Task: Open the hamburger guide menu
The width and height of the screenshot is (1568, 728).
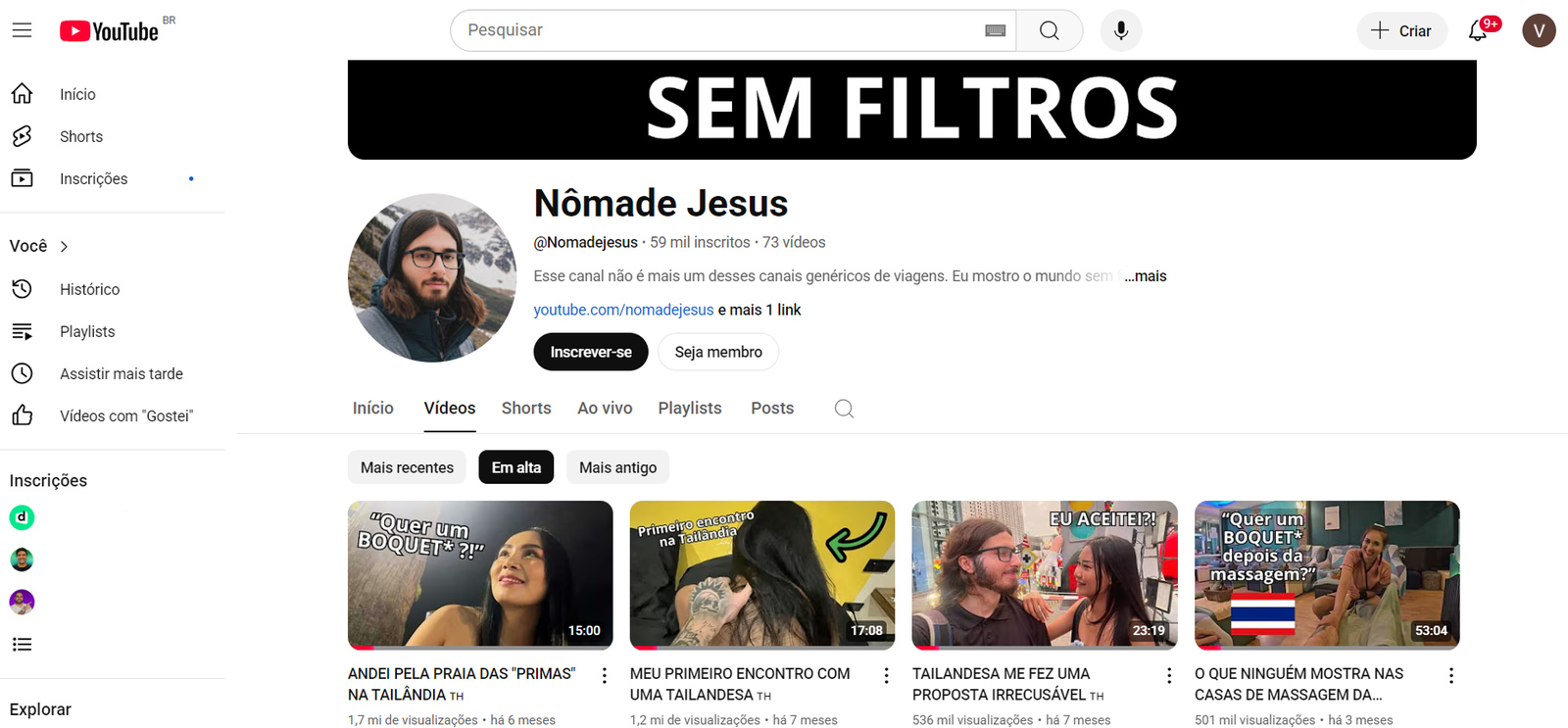Action: (22, 30)
